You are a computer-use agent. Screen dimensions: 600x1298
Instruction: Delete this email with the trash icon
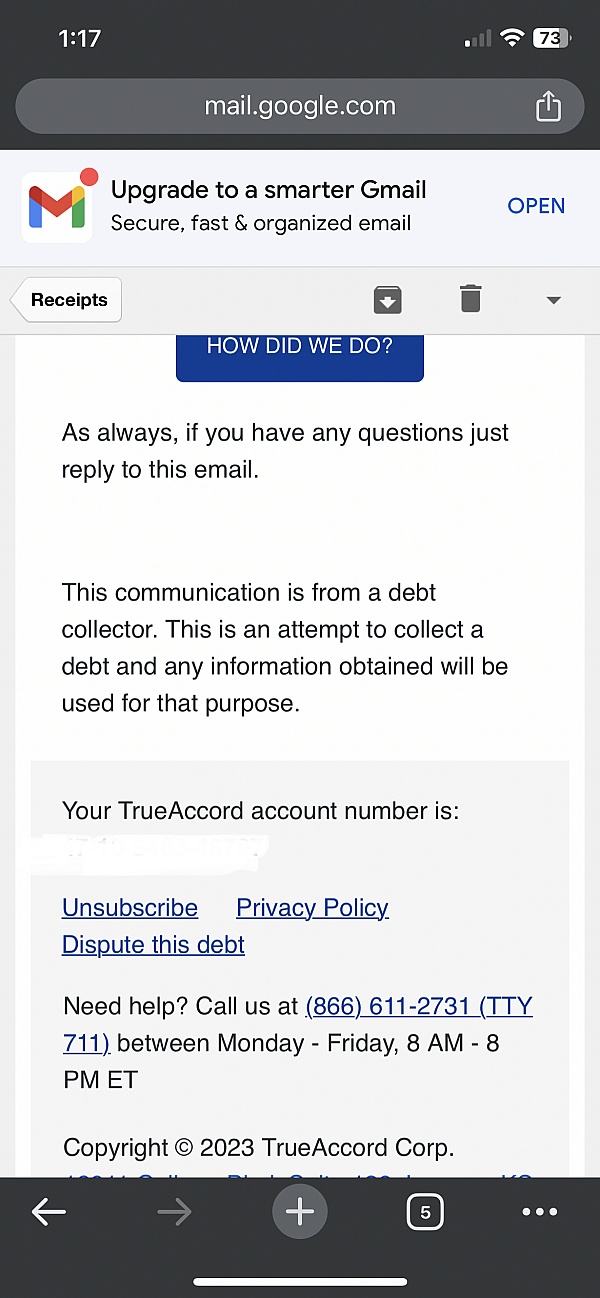470,299
